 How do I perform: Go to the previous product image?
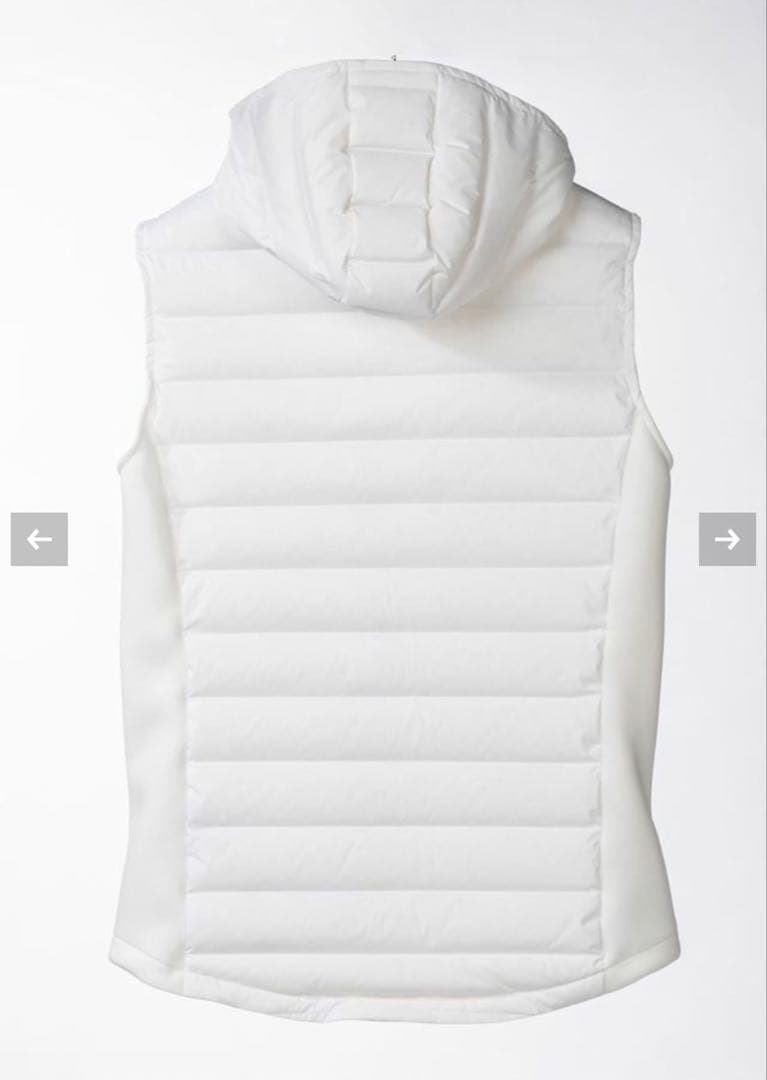click(x=39, y=539)
